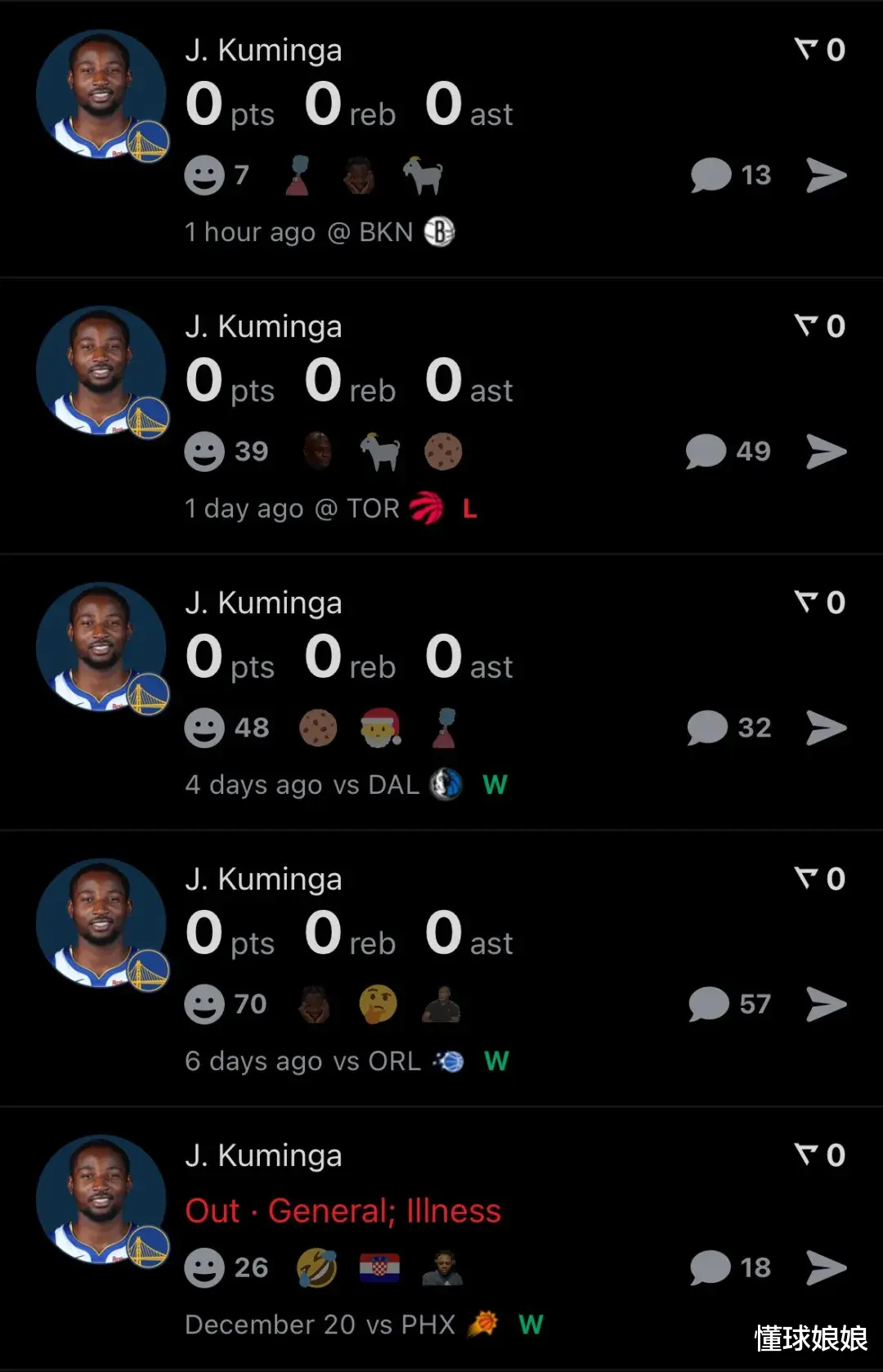Add a reaction to the PHX game card
Viewport: 883px width, 1372px height.
point(204,1267)
